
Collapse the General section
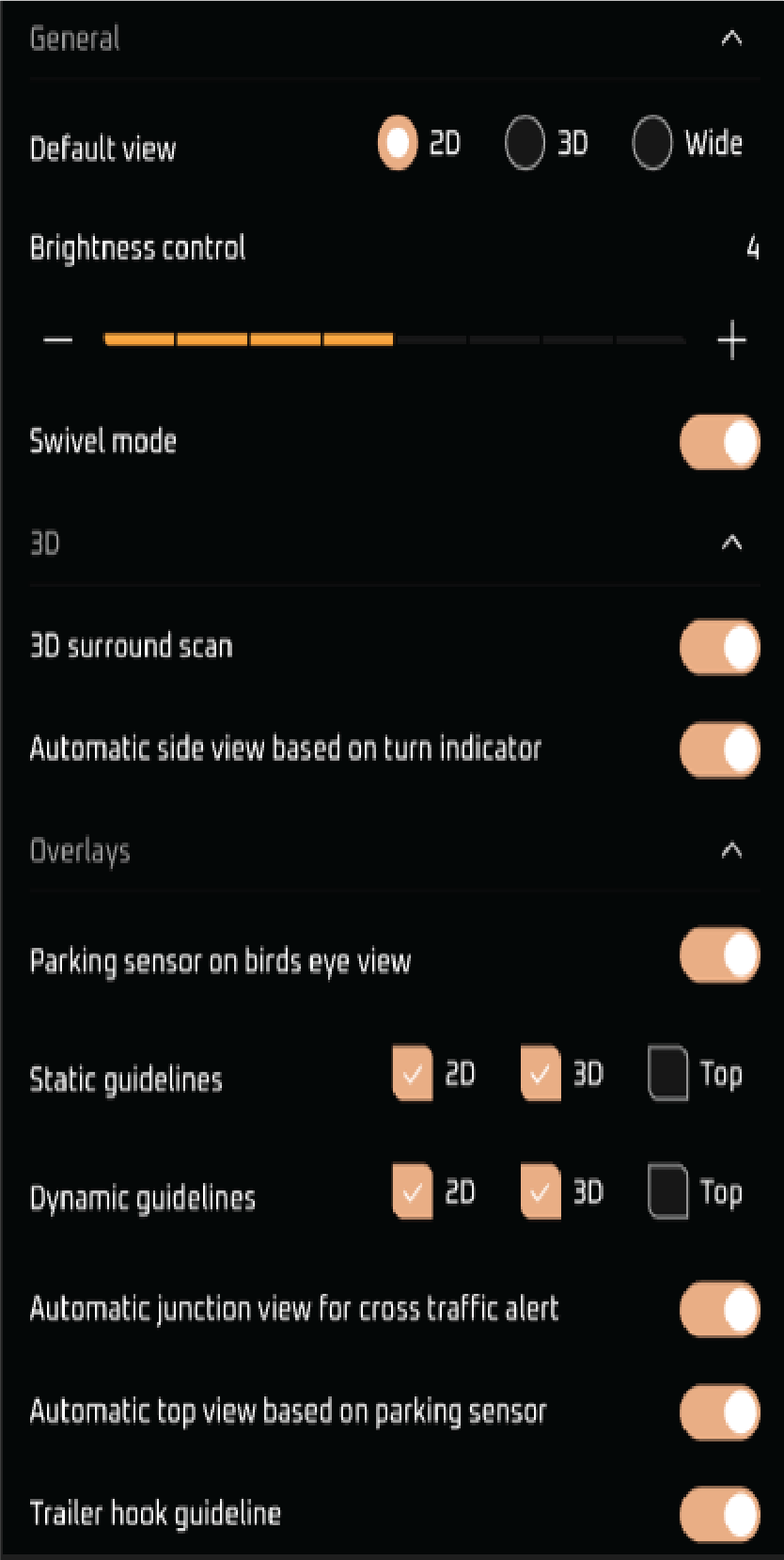point(731,39)
